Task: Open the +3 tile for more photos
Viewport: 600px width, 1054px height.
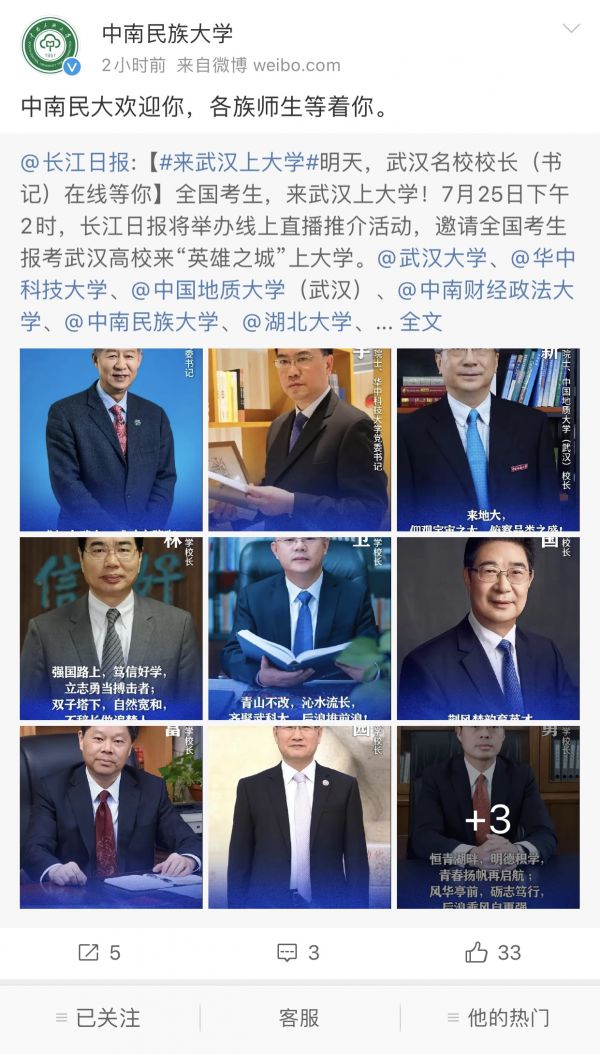Action: click(x=488, y=818)
